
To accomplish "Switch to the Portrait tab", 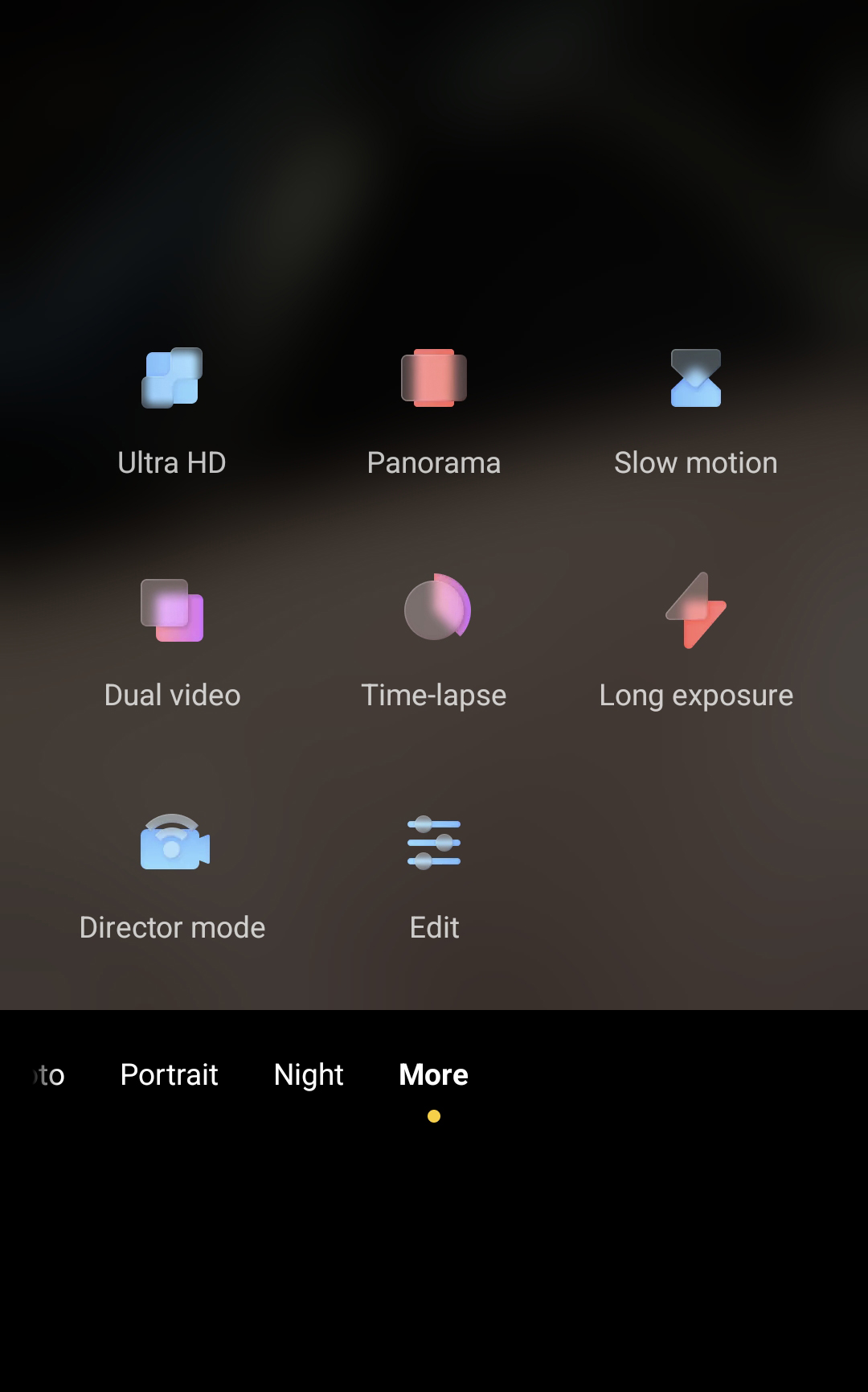I will [169, 1074].
